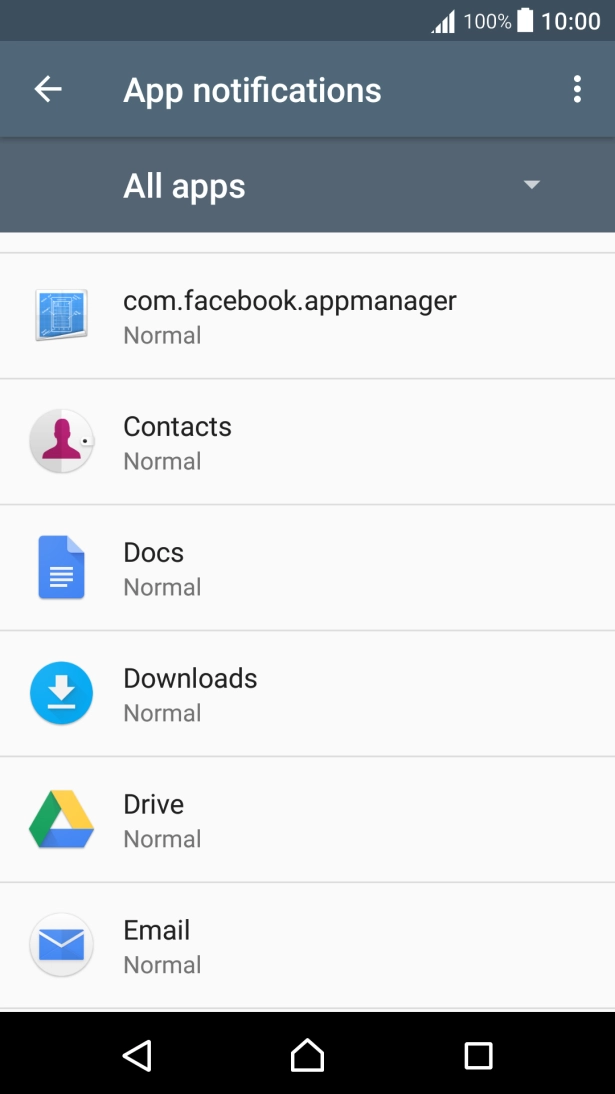Open Downloads notification settings
The image size is (615, 1094).
[x=307, y=694]
